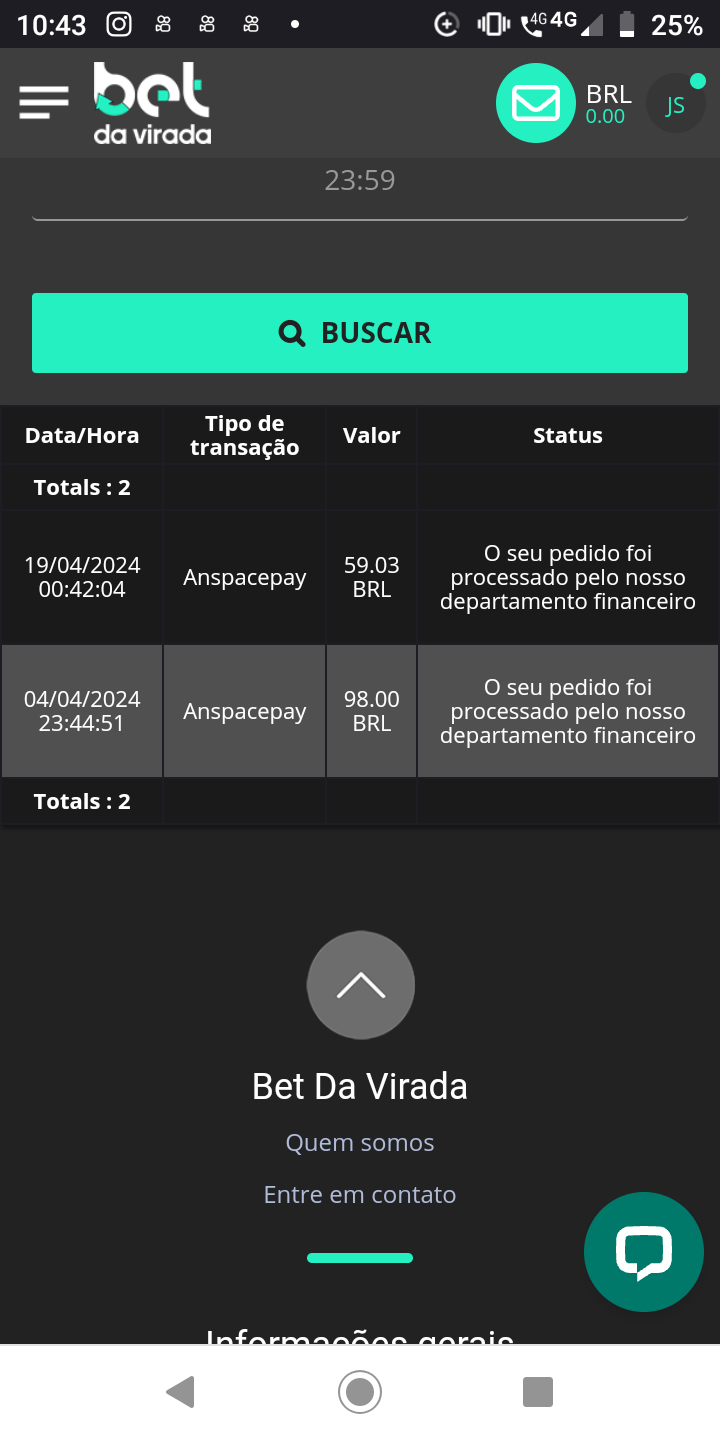720x1440 pixels.
Task: Open the messages envelope icon
Action: click(535, 102)
